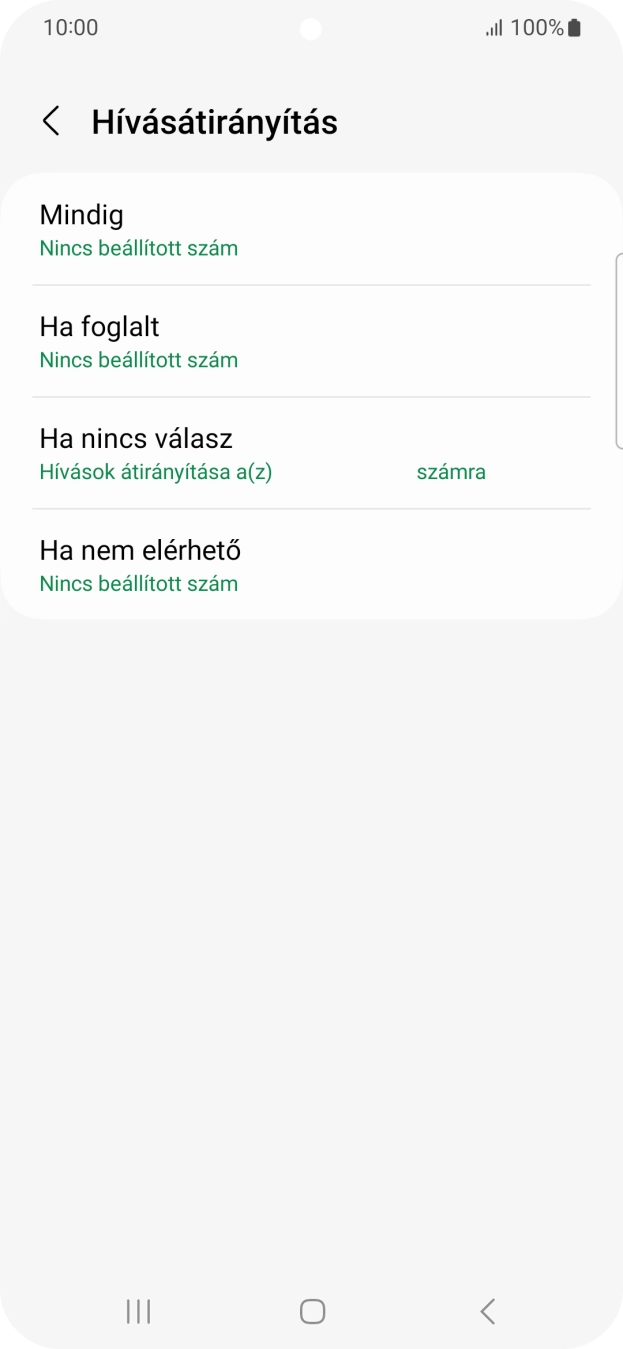
Task: Open the Mindig forwarding option
Action: 310,230
